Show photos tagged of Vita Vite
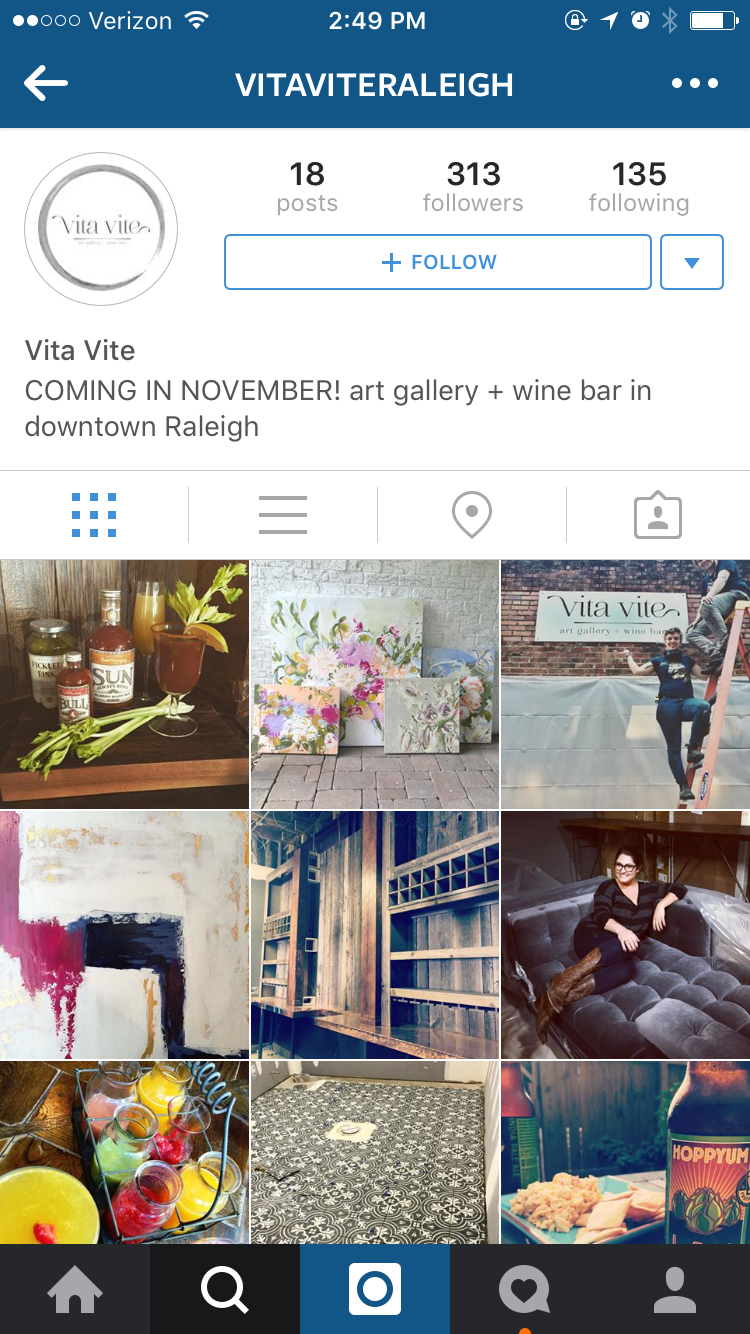The image size is (750, 1334). click(x=658, y=515)
